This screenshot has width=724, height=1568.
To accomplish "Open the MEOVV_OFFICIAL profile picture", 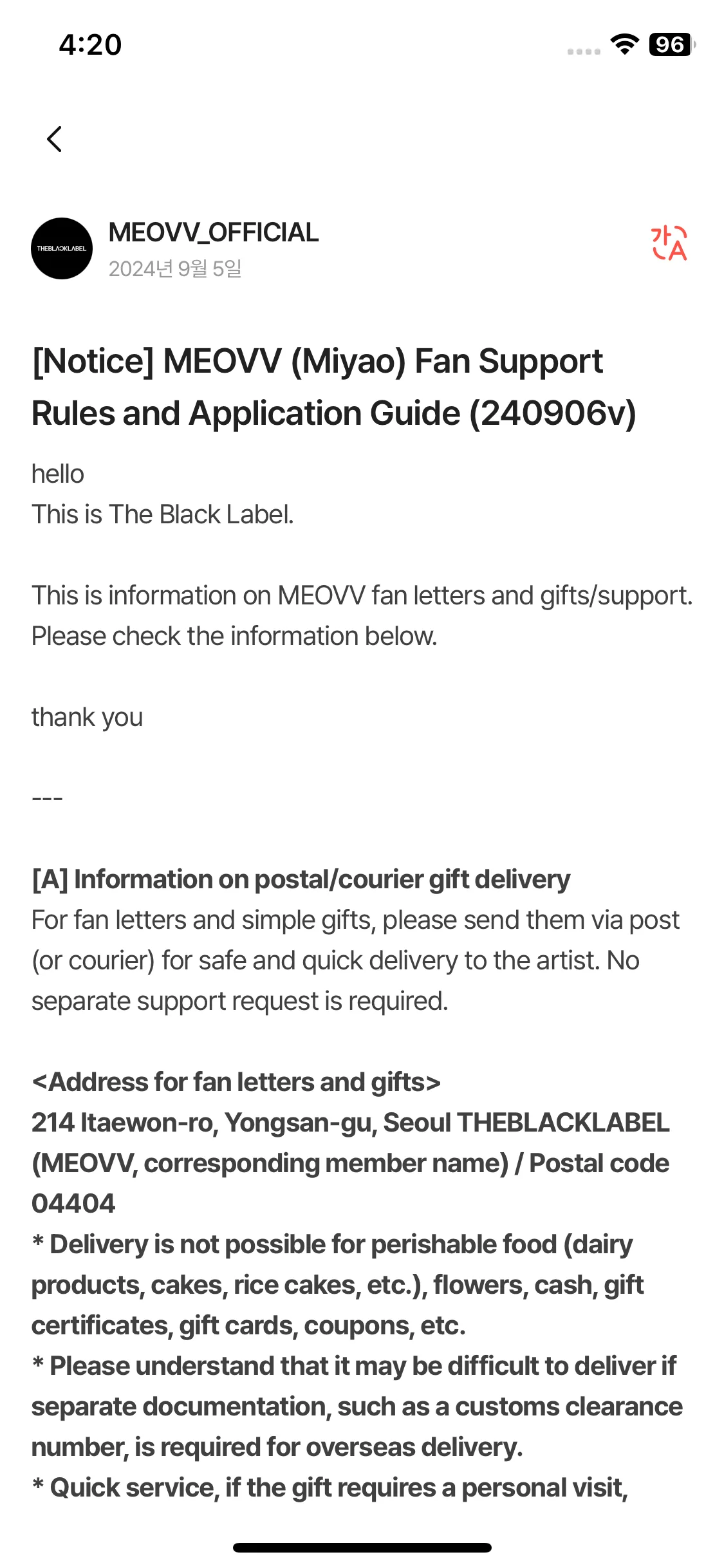I will tap(62, 248).
